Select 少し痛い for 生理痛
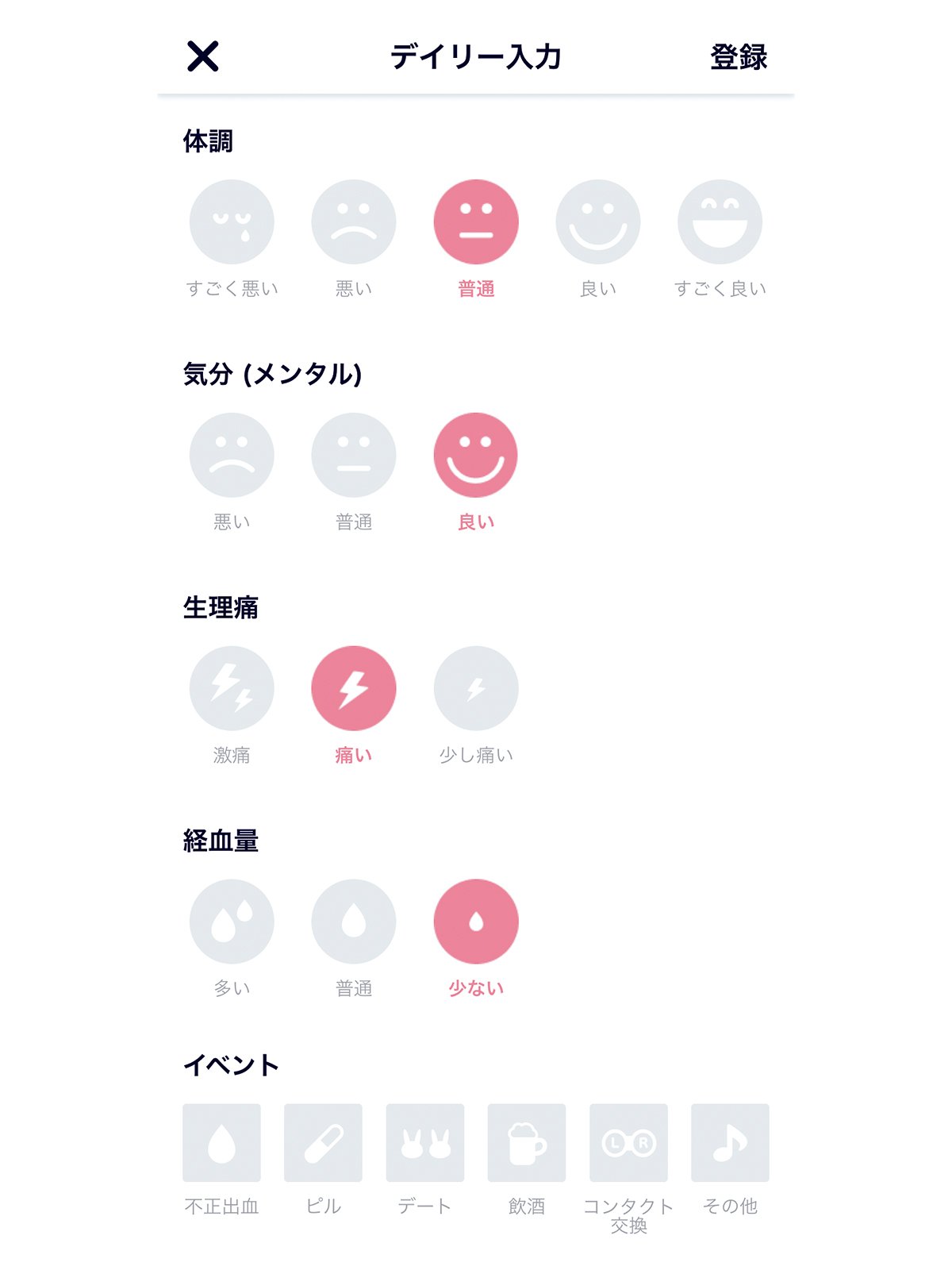 coord(476,688)
